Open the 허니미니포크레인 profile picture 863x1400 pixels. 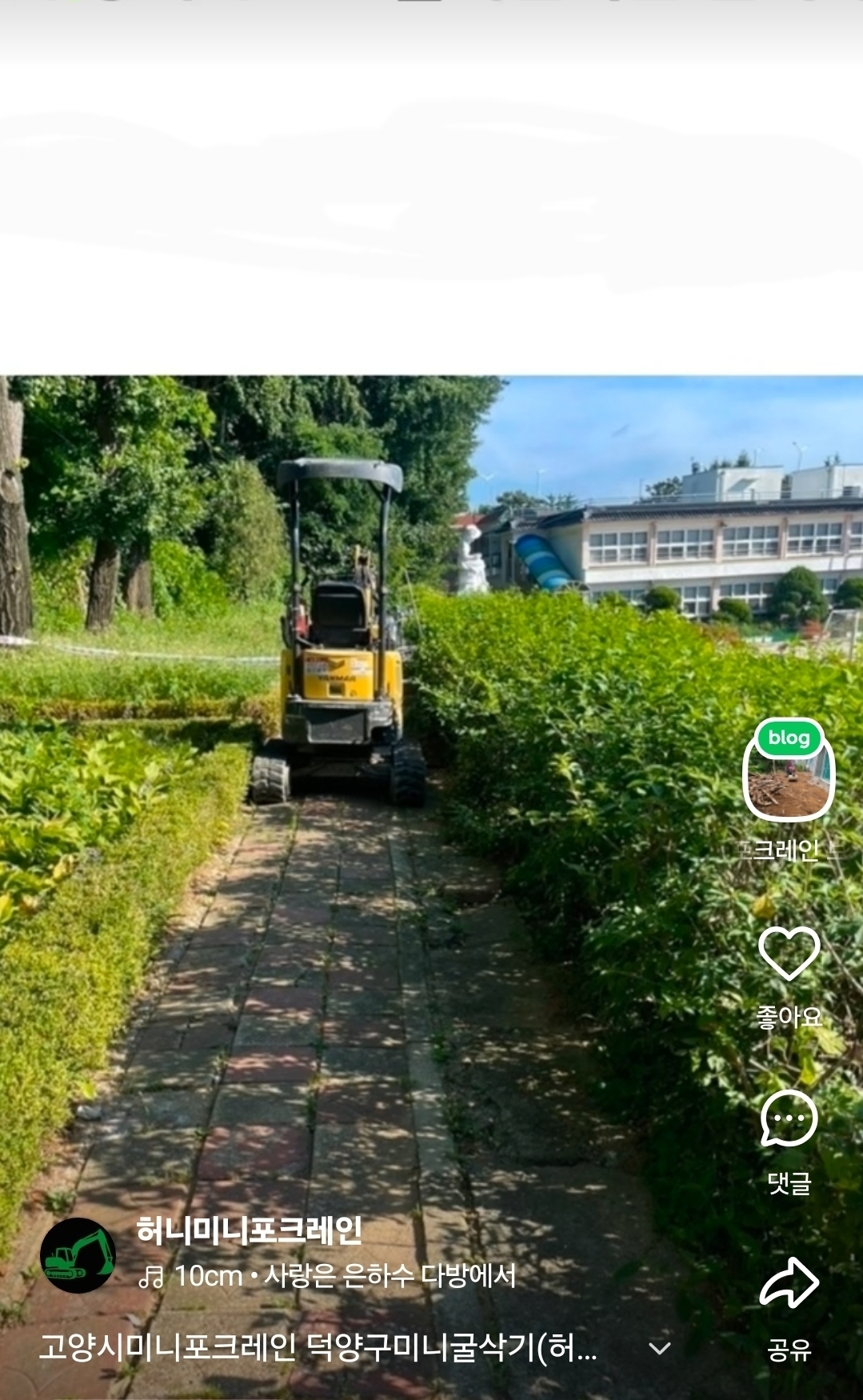click(x=78, y=1255)
